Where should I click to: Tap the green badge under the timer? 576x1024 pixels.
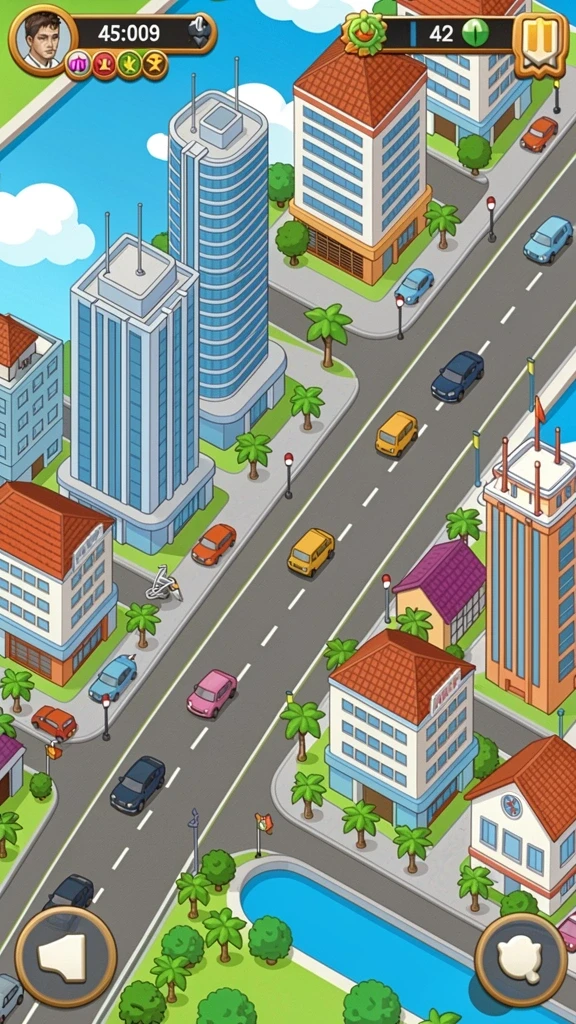point(129,65)
